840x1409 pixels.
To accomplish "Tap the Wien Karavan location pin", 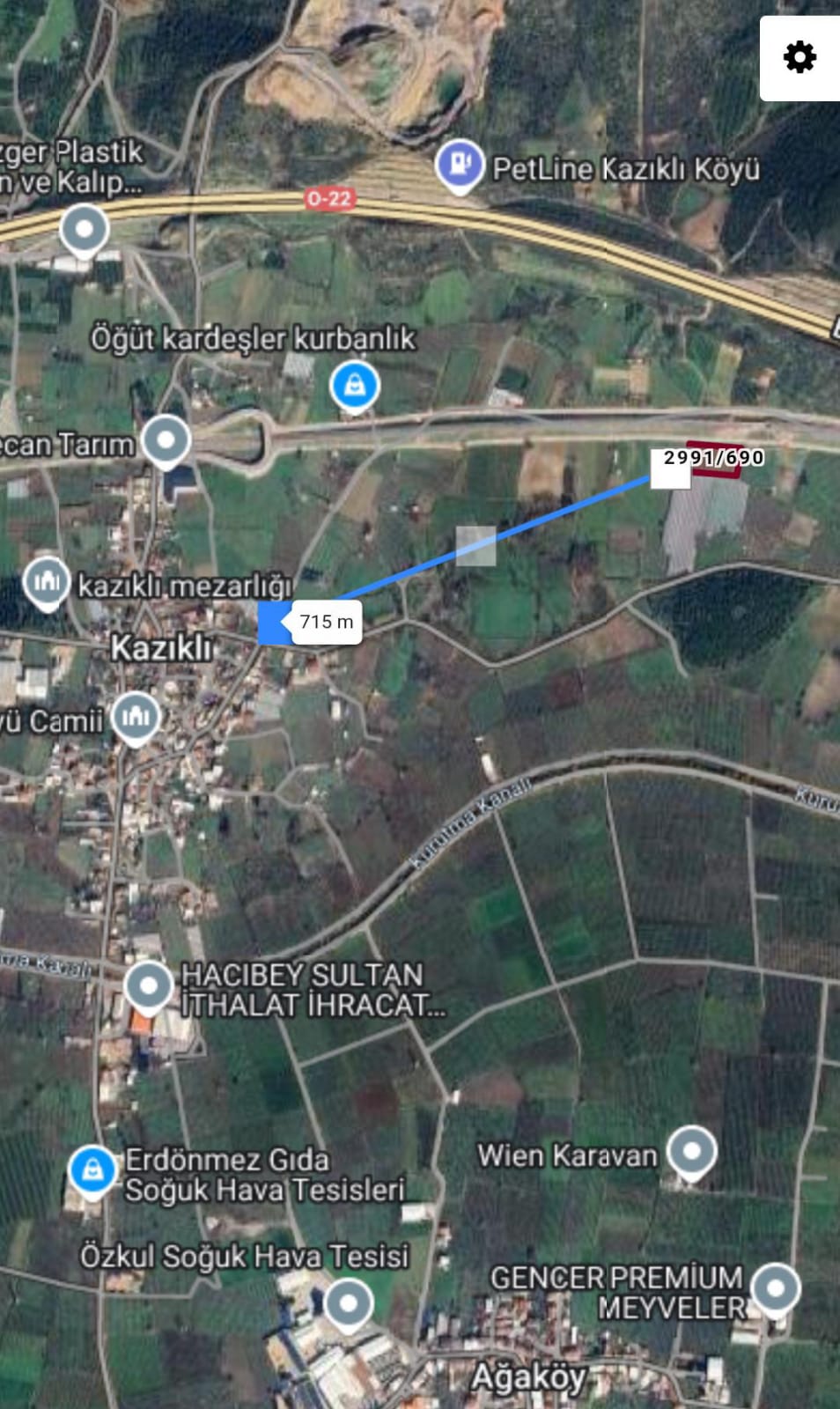I will click(x=692, y=1150).
